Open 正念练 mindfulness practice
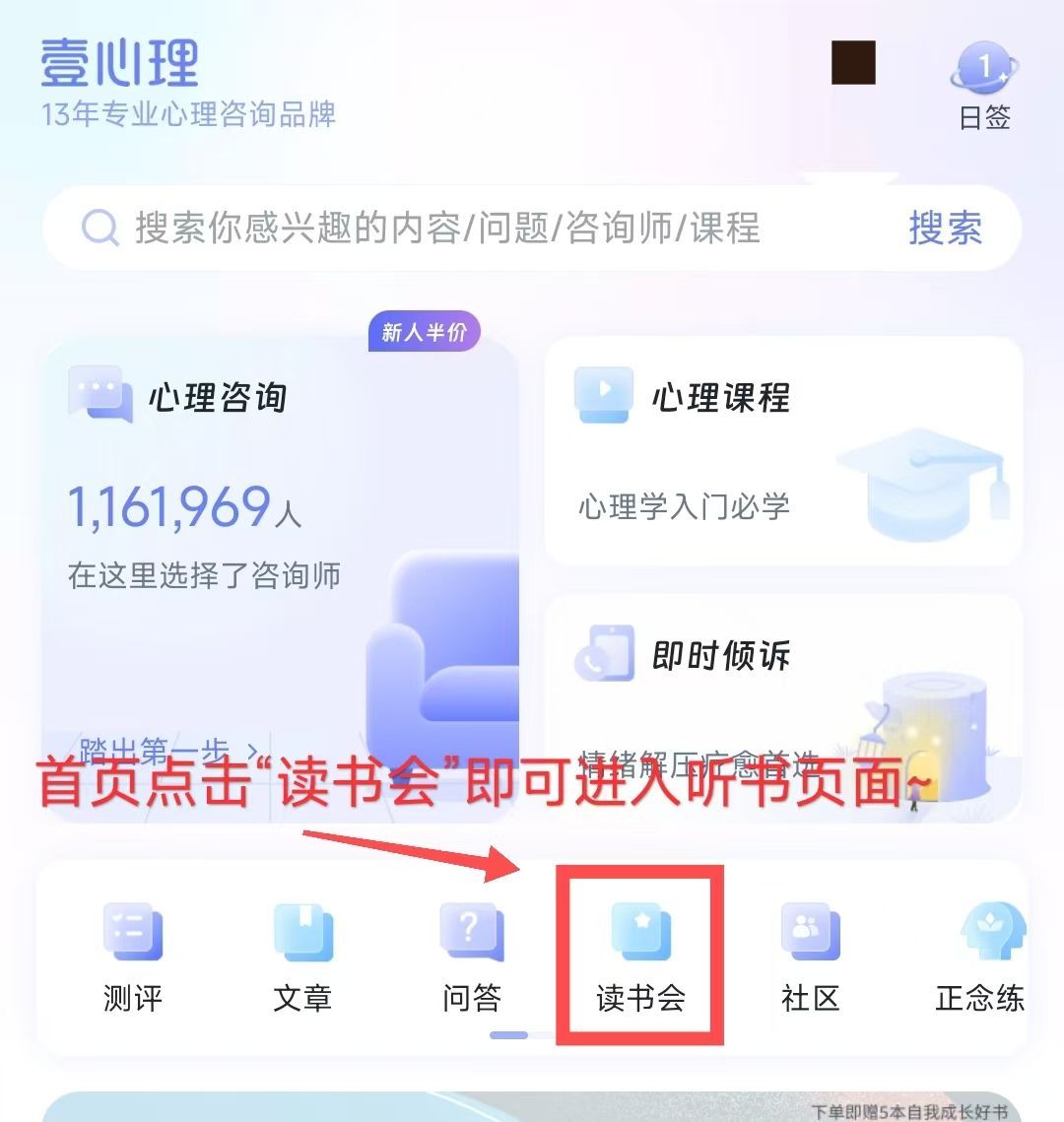 pyautogui.click(x=981, y=957)
